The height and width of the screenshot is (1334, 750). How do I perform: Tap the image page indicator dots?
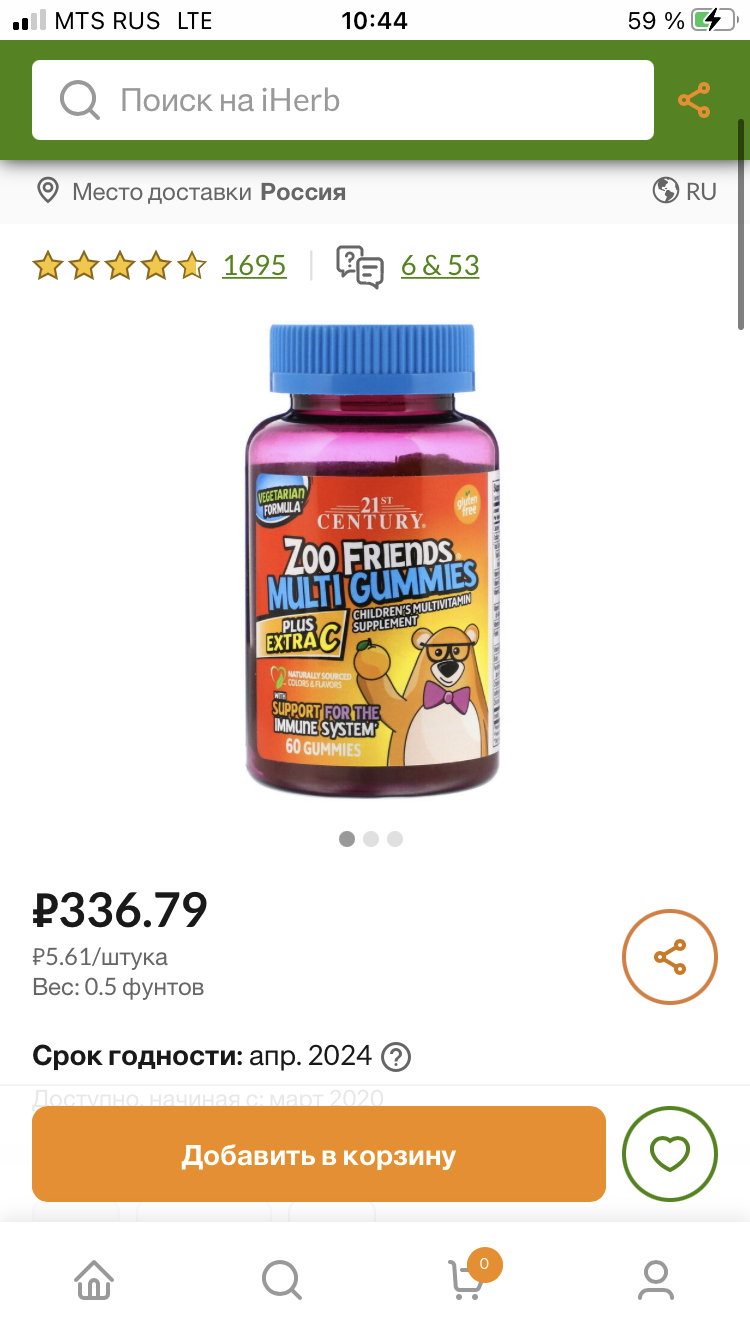coord(371,839)
